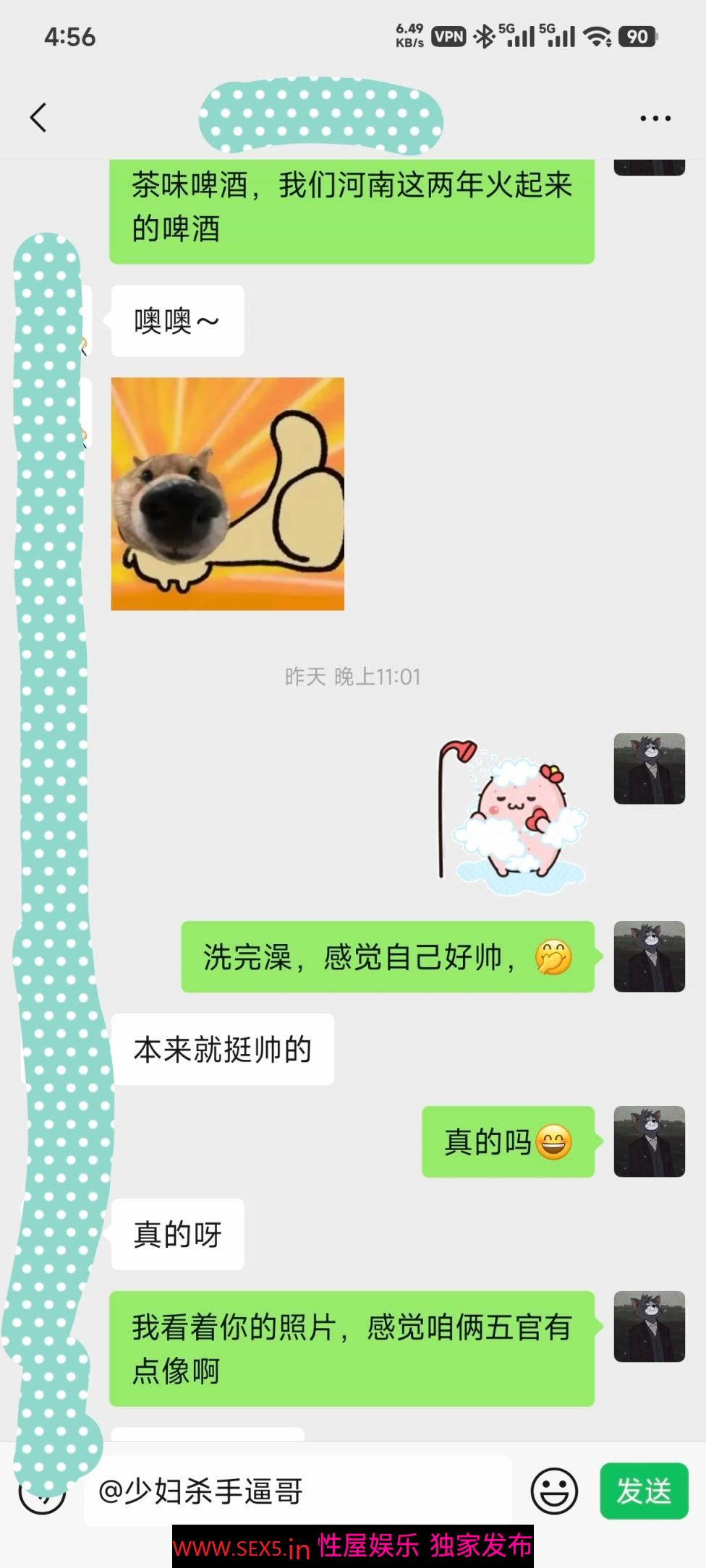The height and width of the screenshot is (1568, 706).
Task: Tap the 发送 send button
Action: 643,1491
